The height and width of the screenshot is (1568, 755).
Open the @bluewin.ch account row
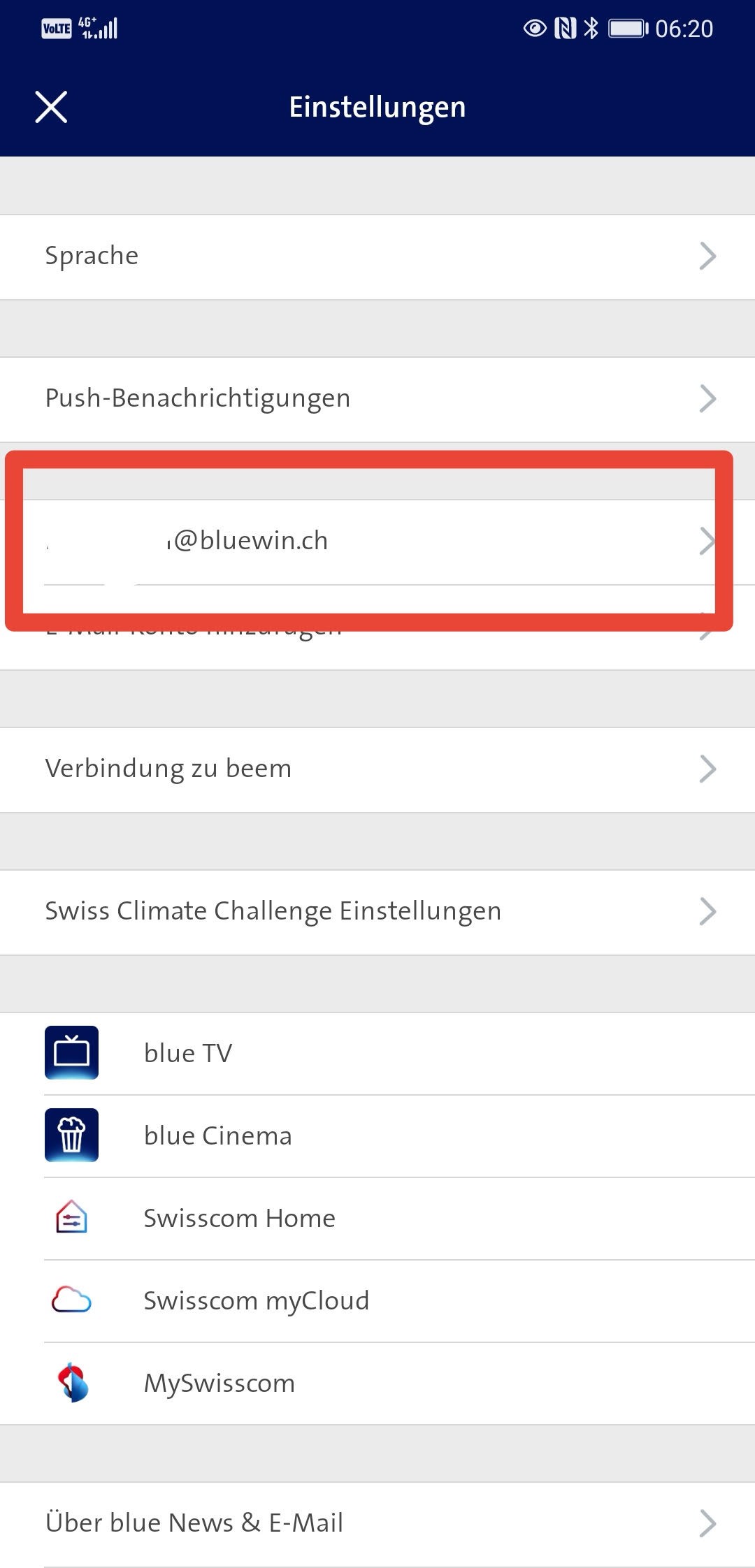[x=377, y=542]
